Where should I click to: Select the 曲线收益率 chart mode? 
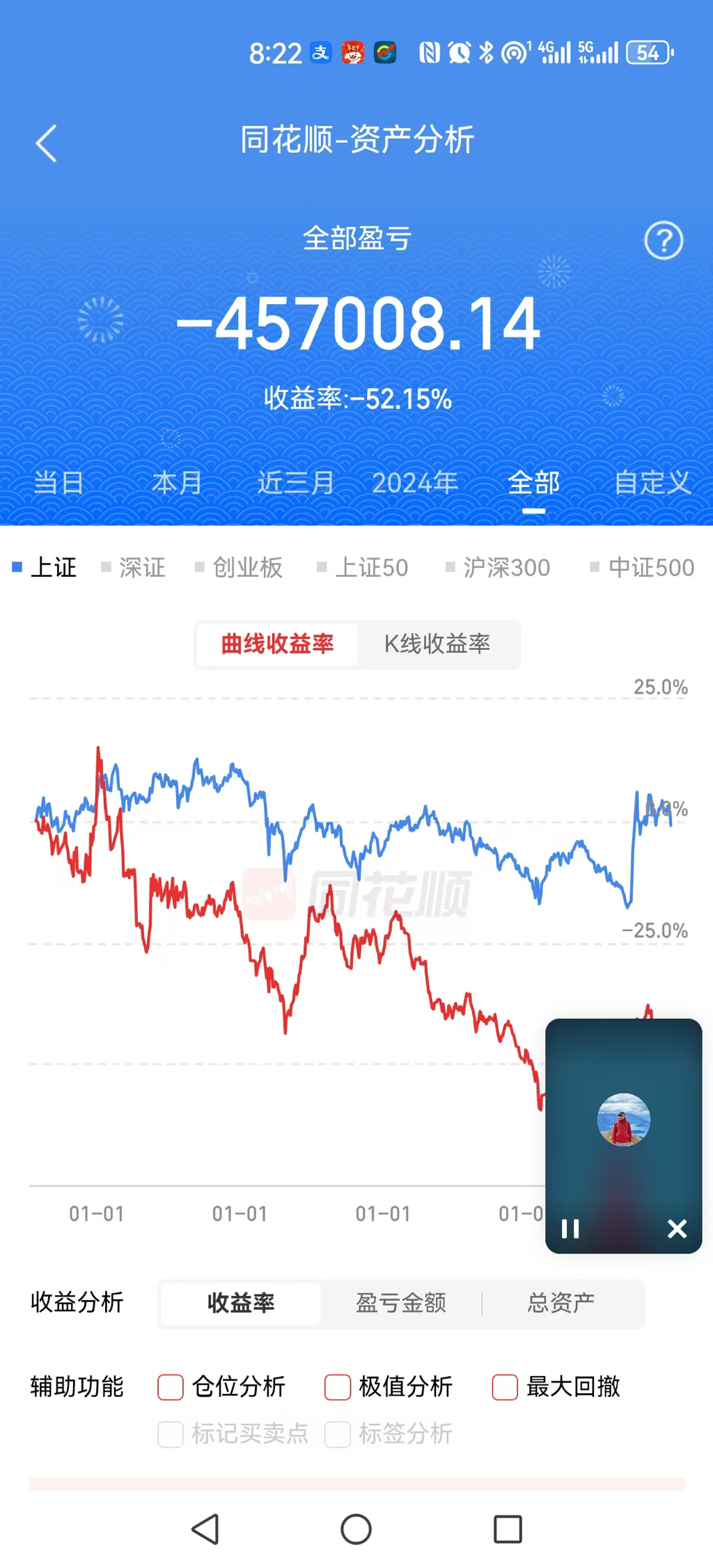coord(277,644)
